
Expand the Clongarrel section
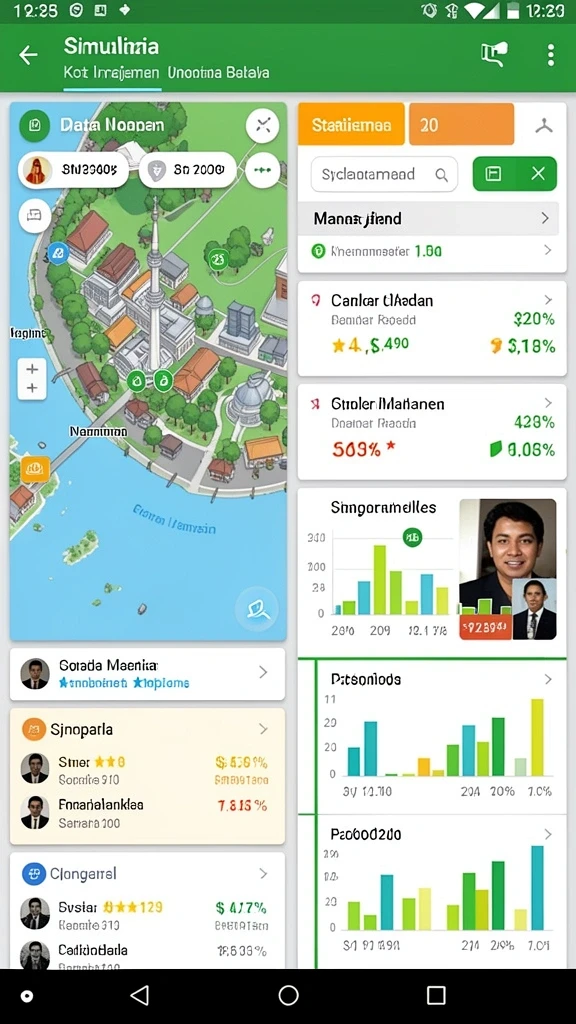point(148,873)
